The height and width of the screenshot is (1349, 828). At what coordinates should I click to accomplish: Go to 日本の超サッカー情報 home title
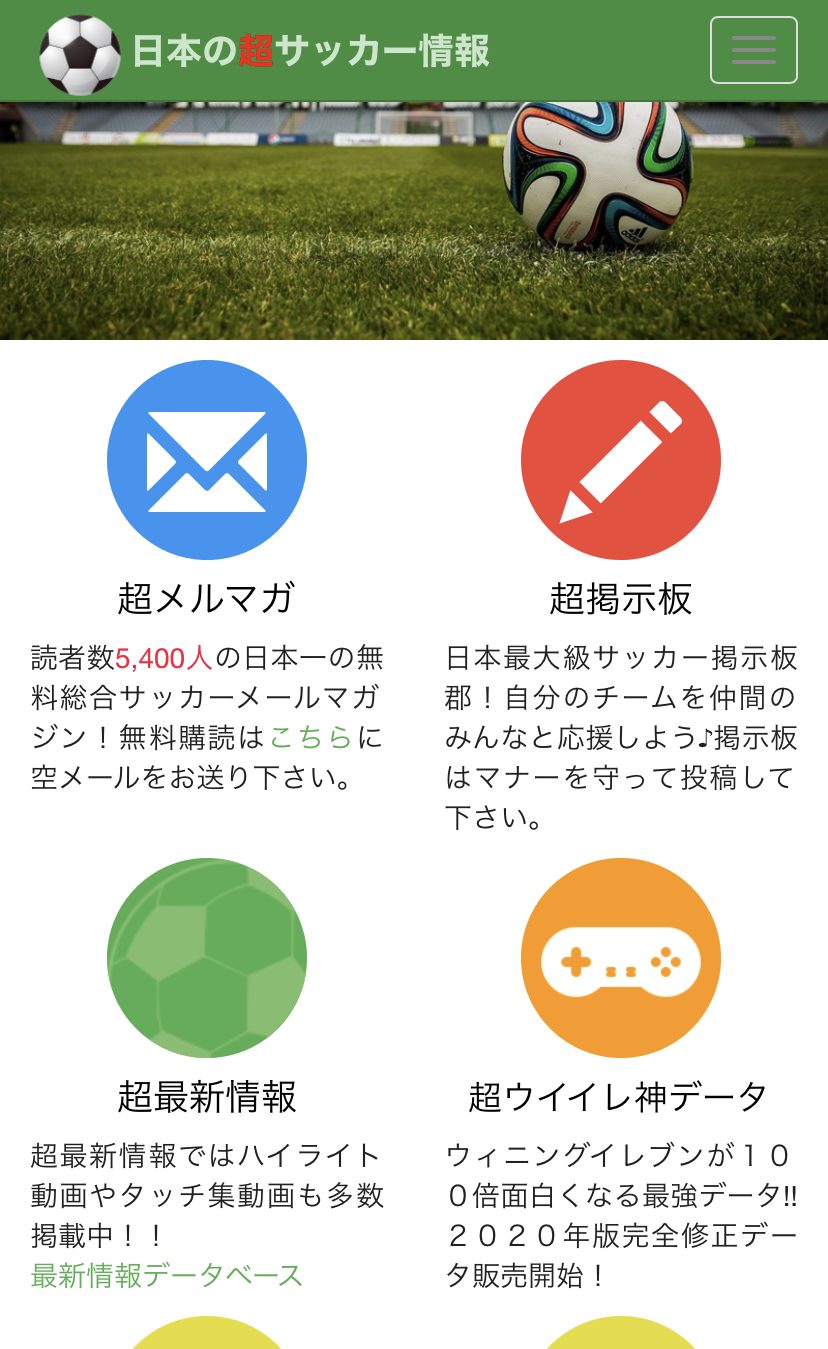point(310,51)
